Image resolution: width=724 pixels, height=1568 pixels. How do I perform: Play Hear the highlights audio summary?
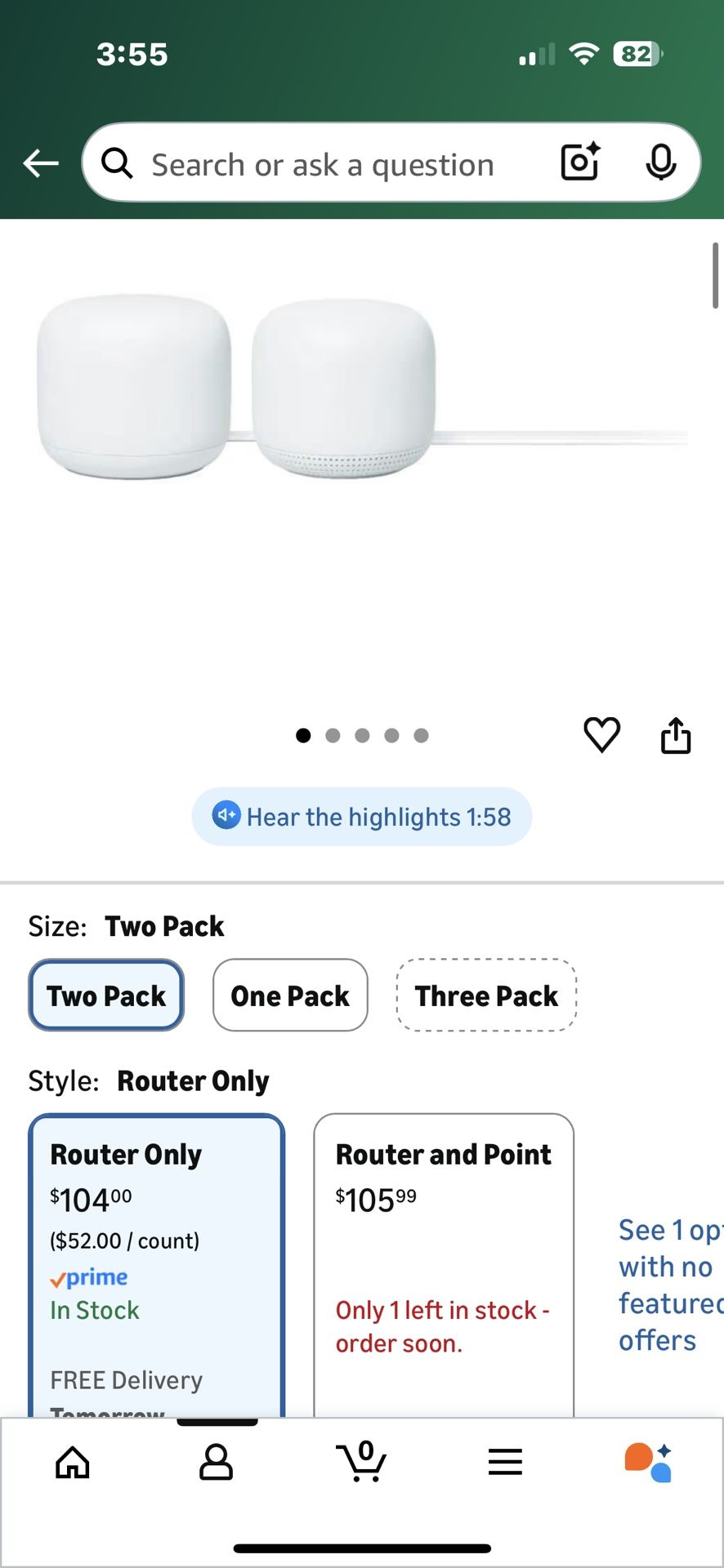tap(360, 817)
